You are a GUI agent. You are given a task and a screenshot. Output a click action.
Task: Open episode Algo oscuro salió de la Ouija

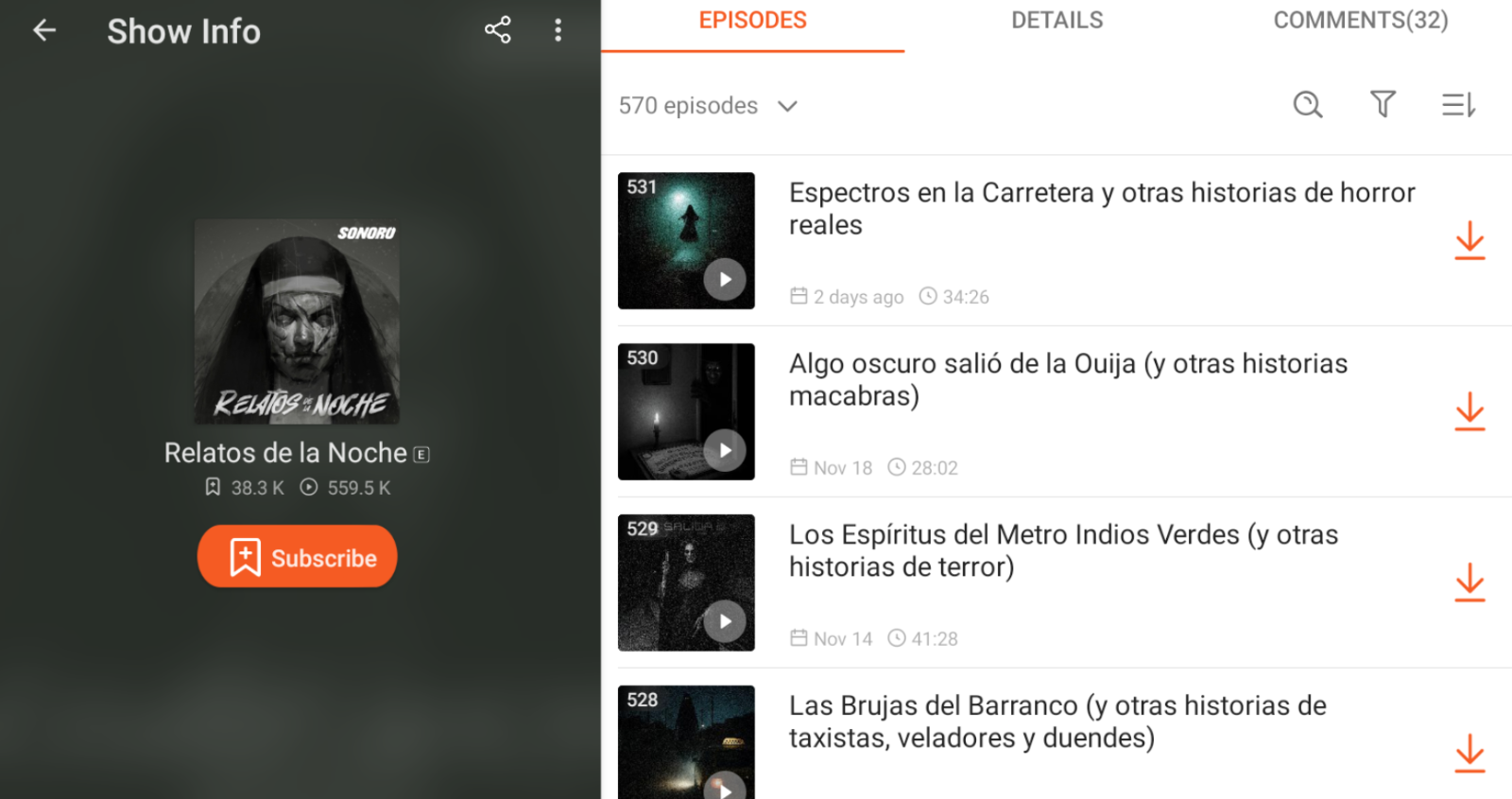1068,379
